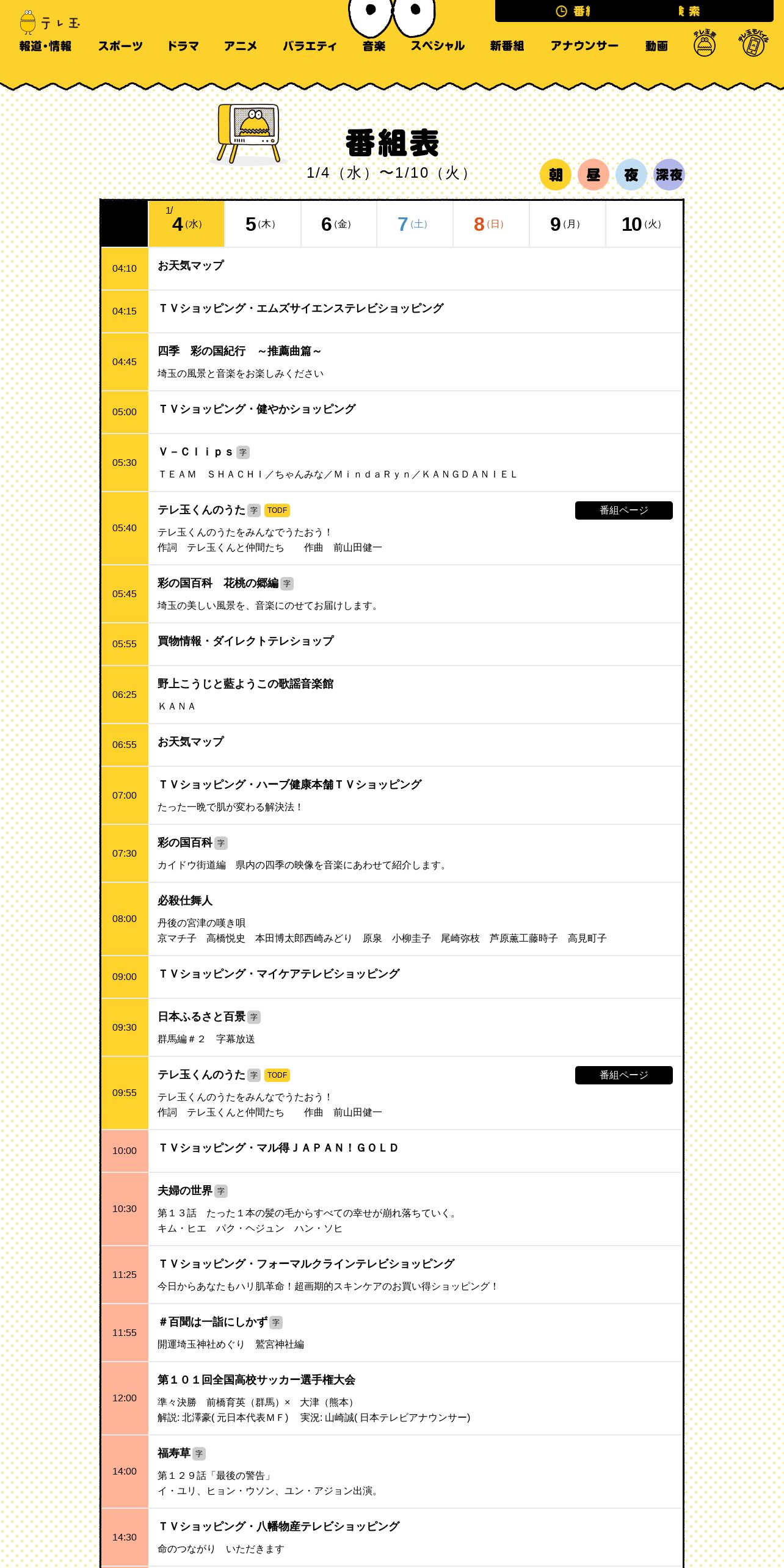
Task: Open the ドラマ category
Action: tap(183, 46)
